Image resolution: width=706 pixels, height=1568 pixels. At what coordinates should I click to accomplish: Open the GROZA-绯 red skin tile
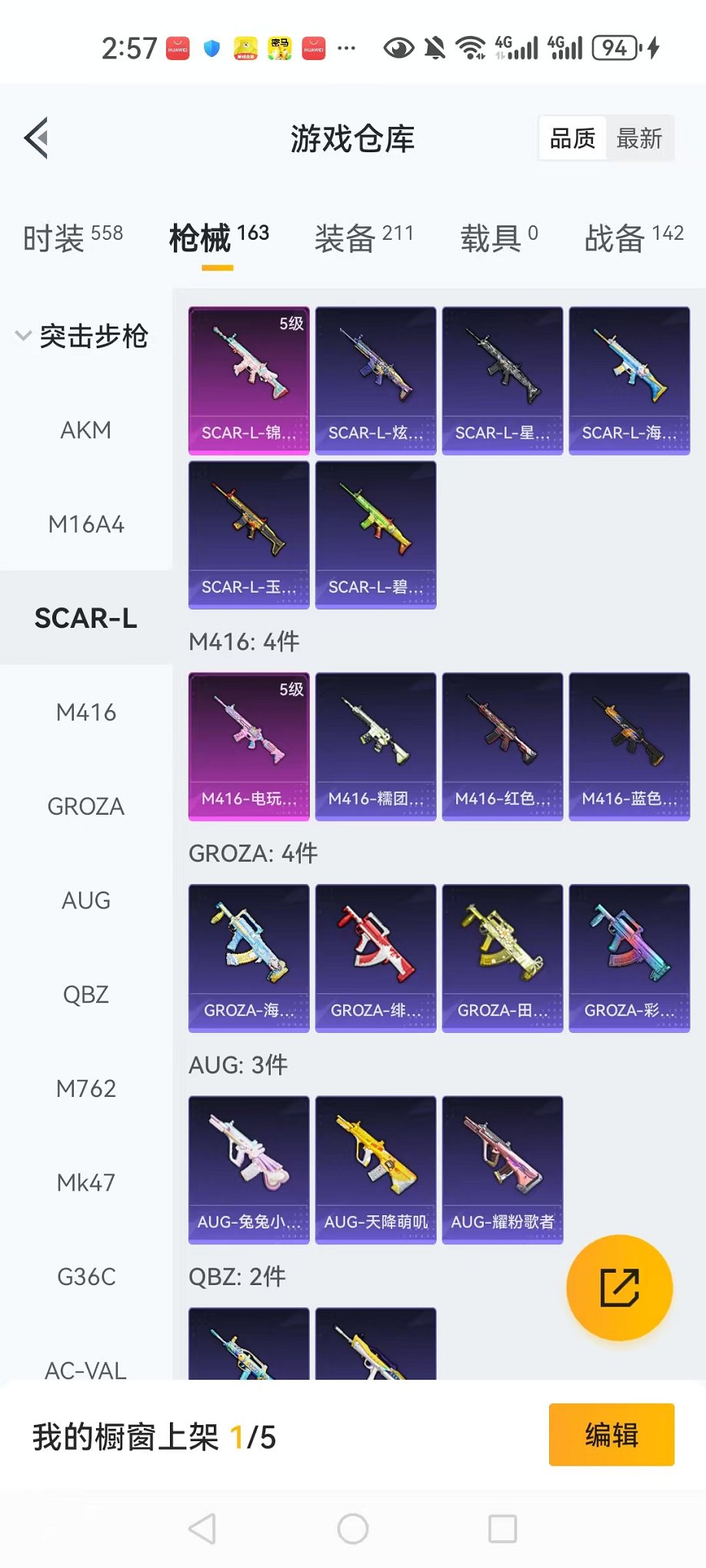[x=375, y=958]
